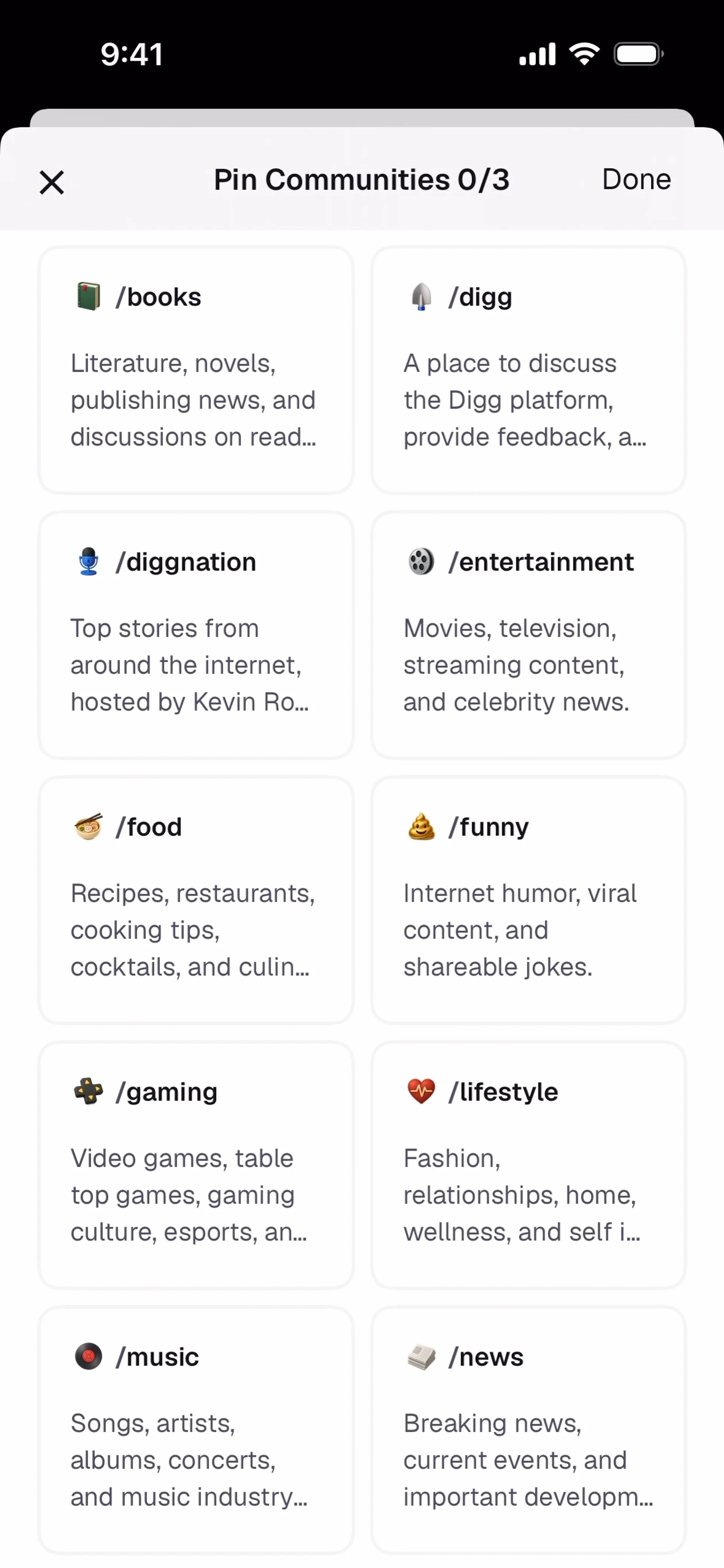Viewport: 724px width, 1568px height.
Task: Select the /gaming community card
Action: tap(195, 1165)
